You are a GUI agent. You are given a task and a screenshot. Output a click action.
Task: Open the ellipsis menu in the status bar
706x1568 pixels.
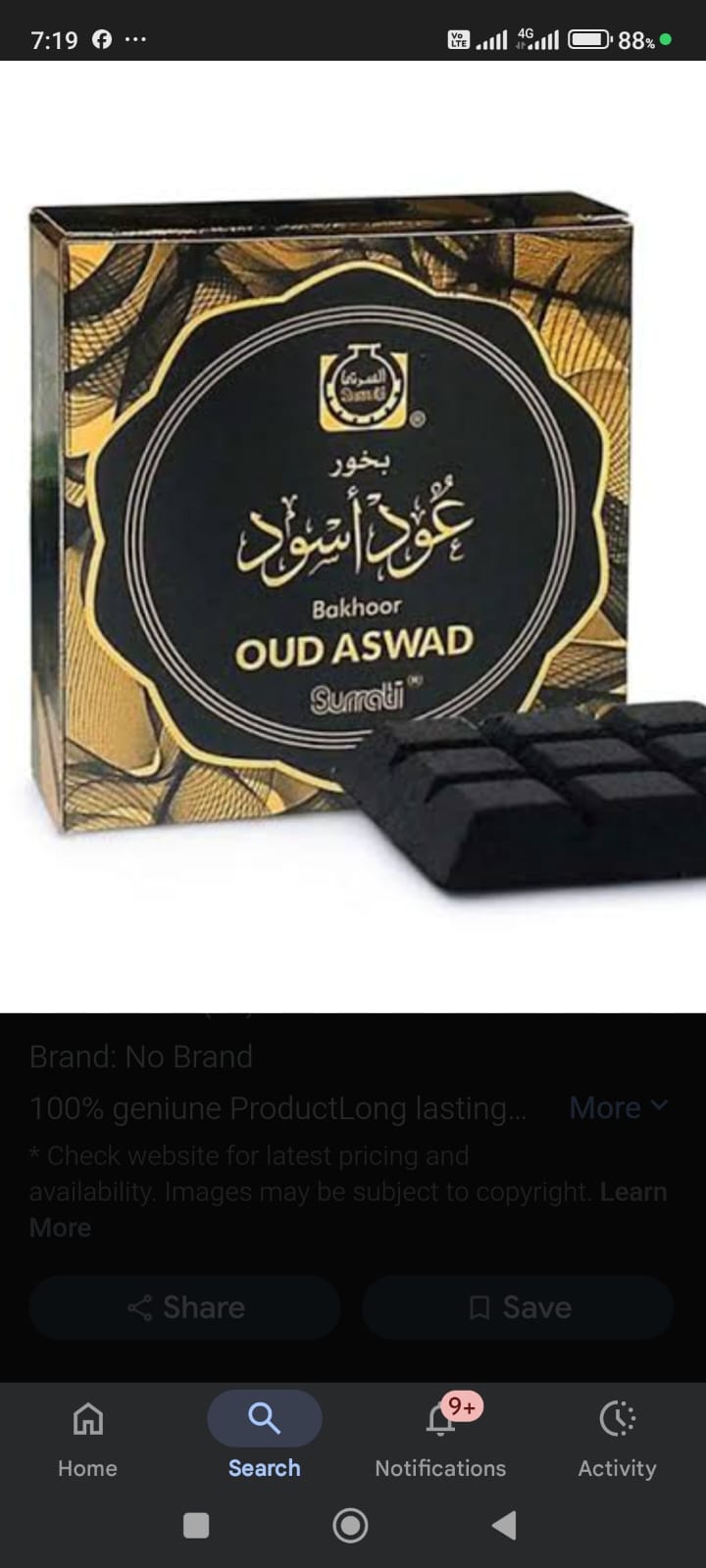coord(137,39)
